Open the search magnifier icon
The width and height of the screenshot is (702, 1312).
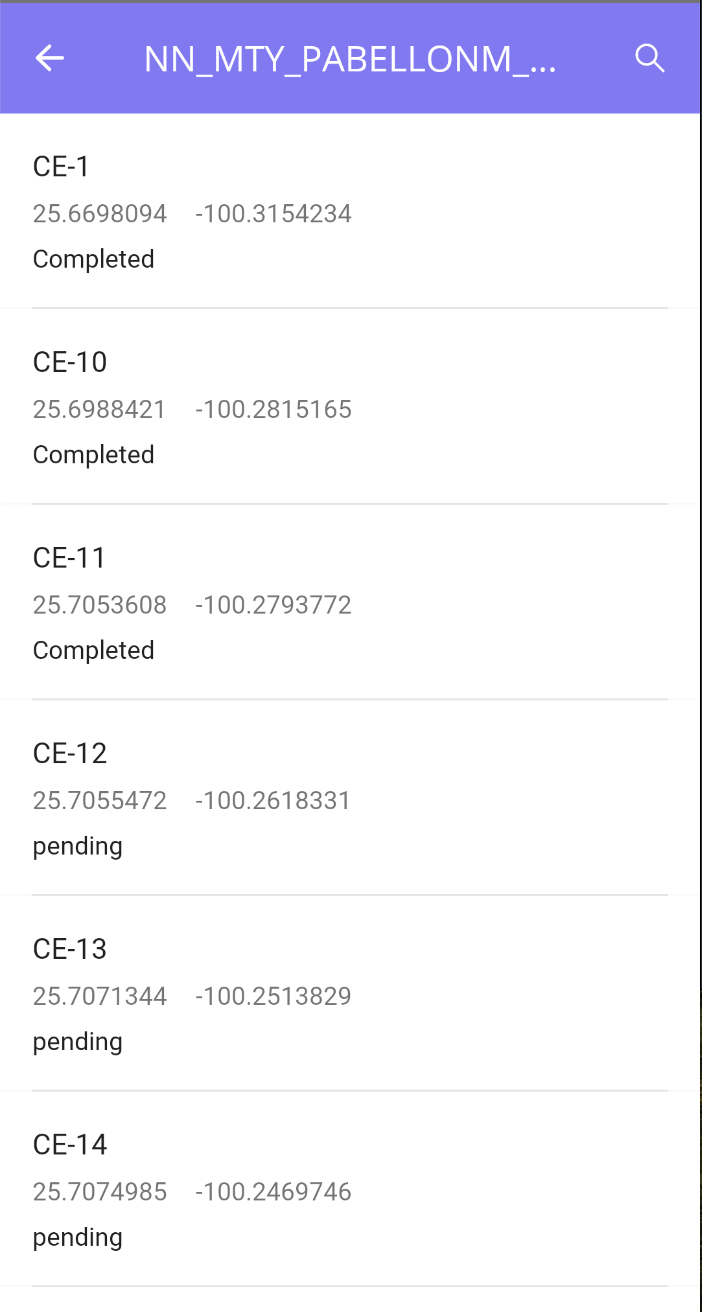click(650, 59)
